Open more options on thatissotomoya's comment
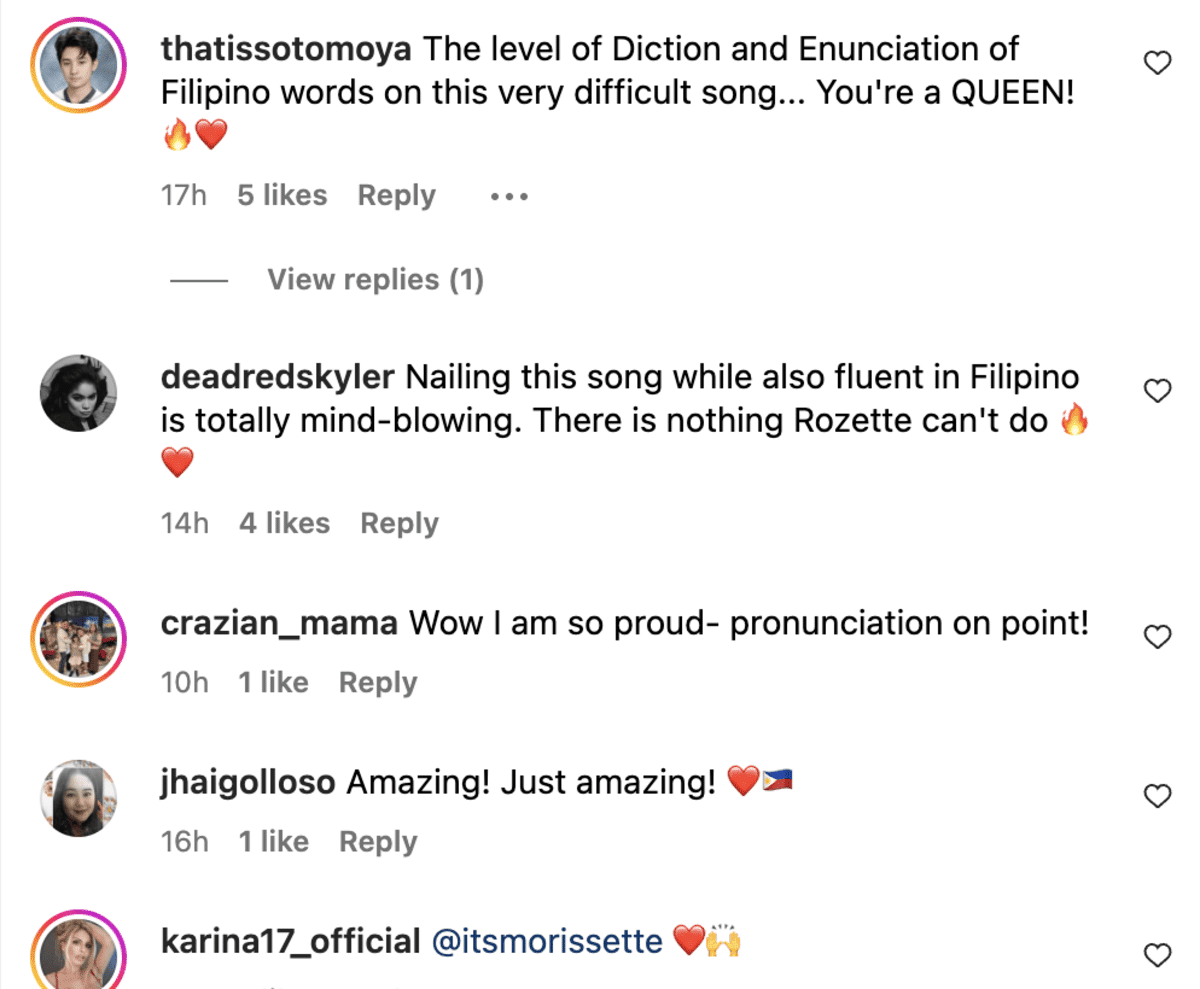This screenshot has height=989, width=1200. pyautogui.click(x=509, y=196)
